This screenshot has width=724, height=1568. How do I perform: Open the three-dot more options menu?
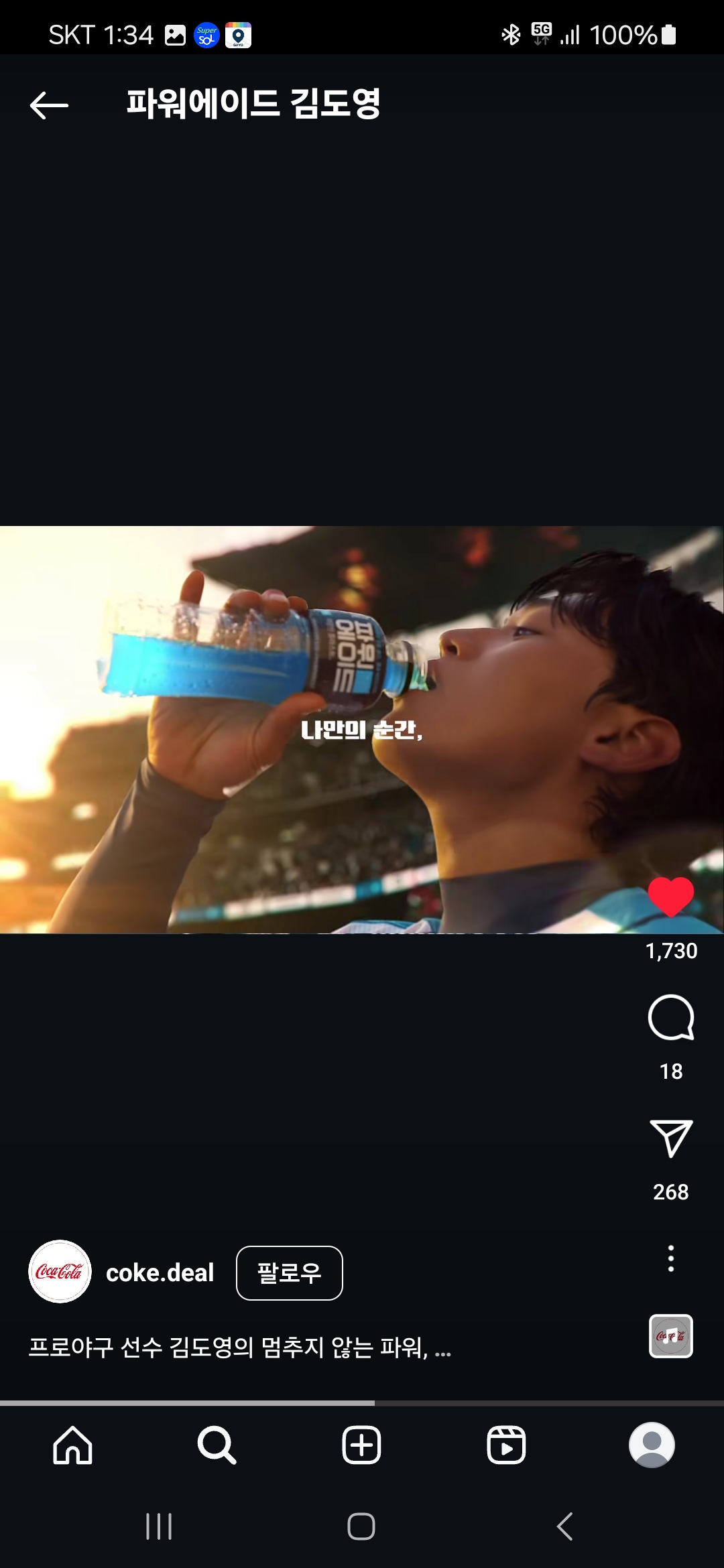coord(671,1258)
